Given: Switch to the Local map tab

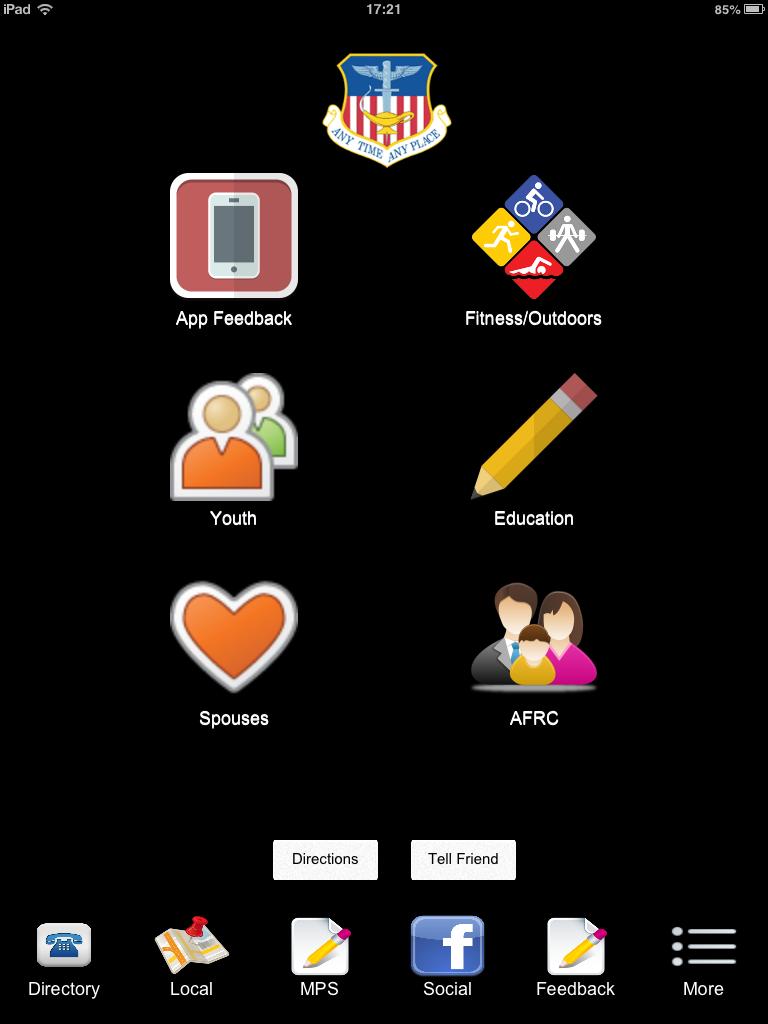Looking at the screenshot, I should tap(191, 959).
